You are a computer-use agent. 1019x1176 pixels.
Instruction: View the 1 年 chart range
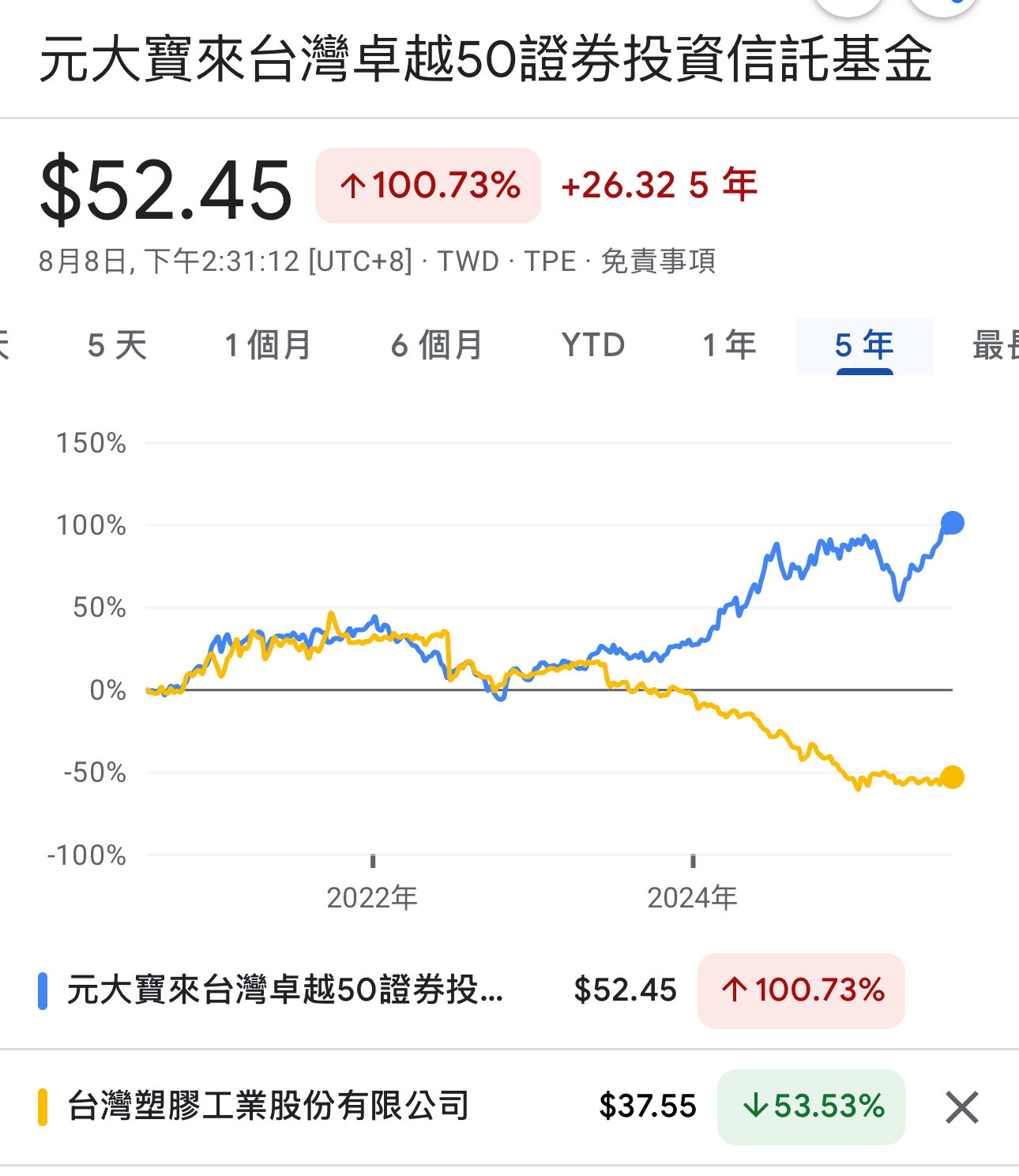[x=729, y=346]
